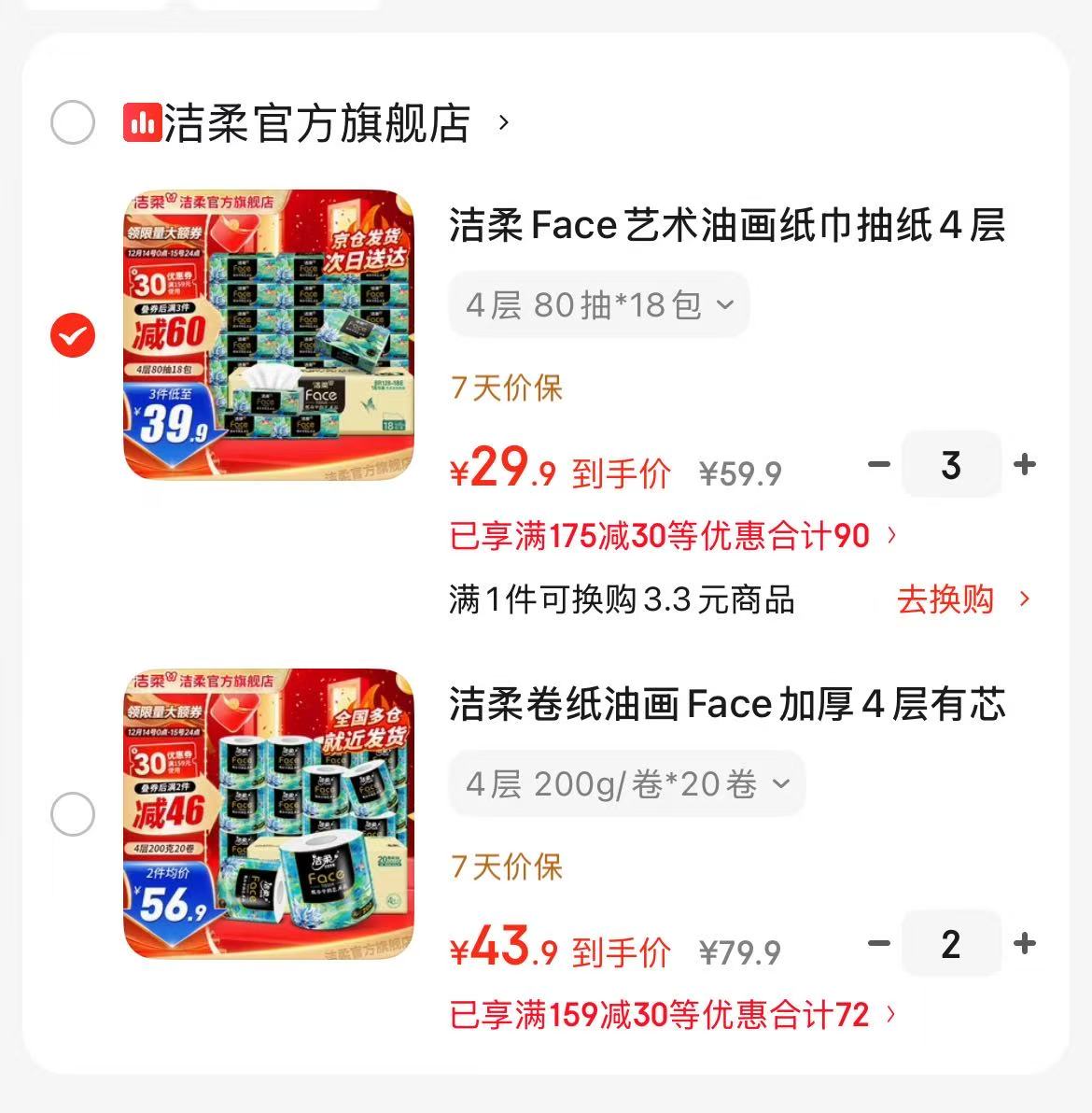The height and width of the screenshot is (1113, 1092).
Task: Click the 去换购 link
Action: pos(945,600)
